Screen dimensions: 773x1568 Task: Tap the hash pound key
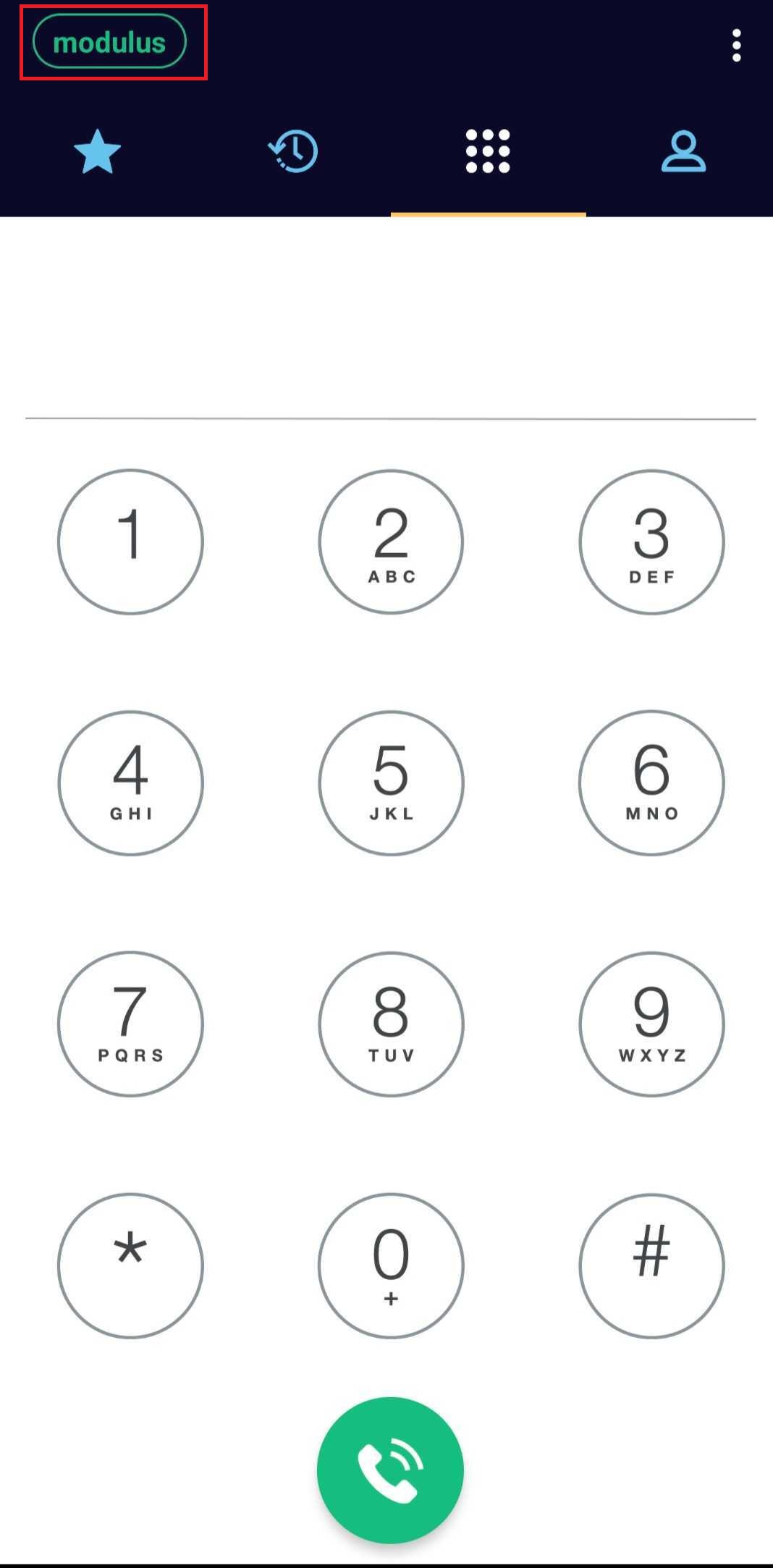pos(651,1265)
